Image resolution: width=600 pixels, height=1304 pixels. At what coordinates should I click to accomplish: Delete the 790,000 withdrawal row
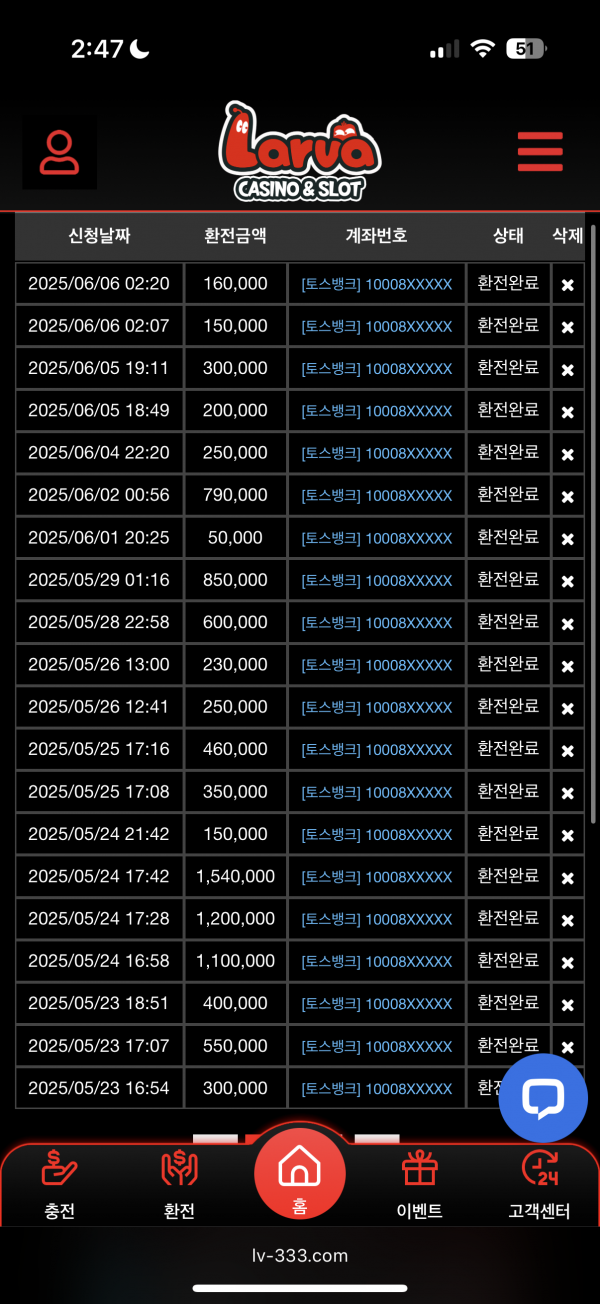coord(567,496)
